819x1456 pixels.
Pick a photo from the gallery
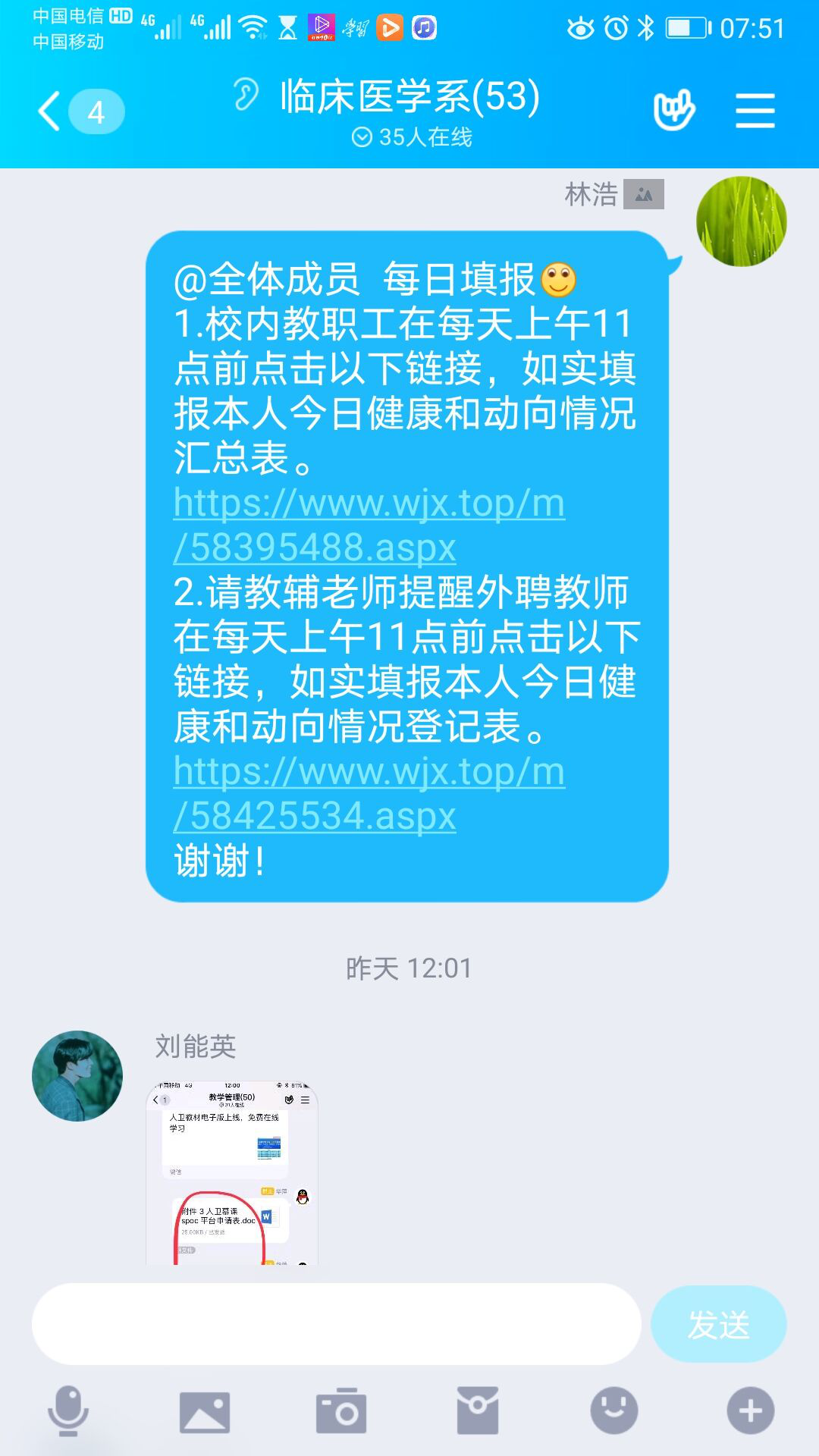(x=205, y=1411)
